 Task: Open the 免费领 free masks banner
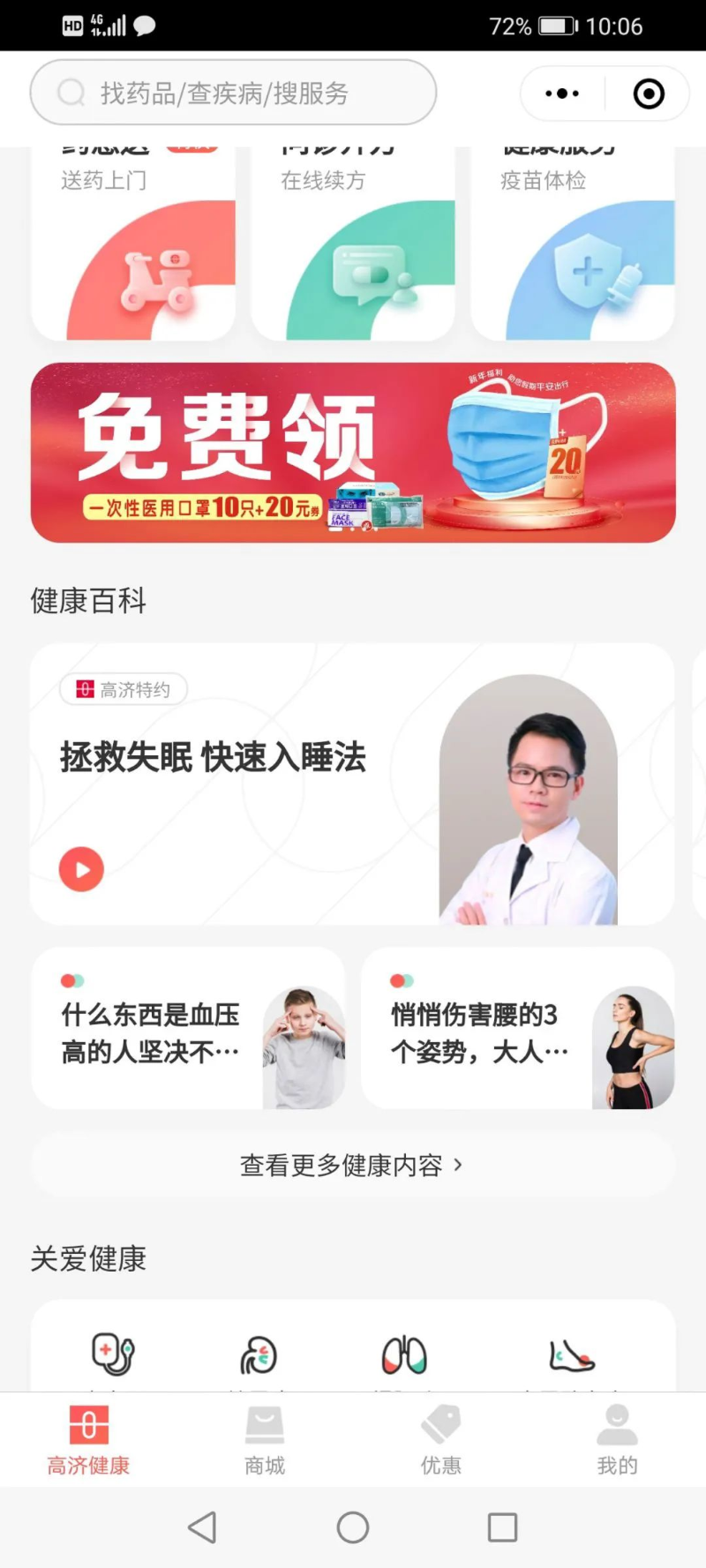coord(353,453)
